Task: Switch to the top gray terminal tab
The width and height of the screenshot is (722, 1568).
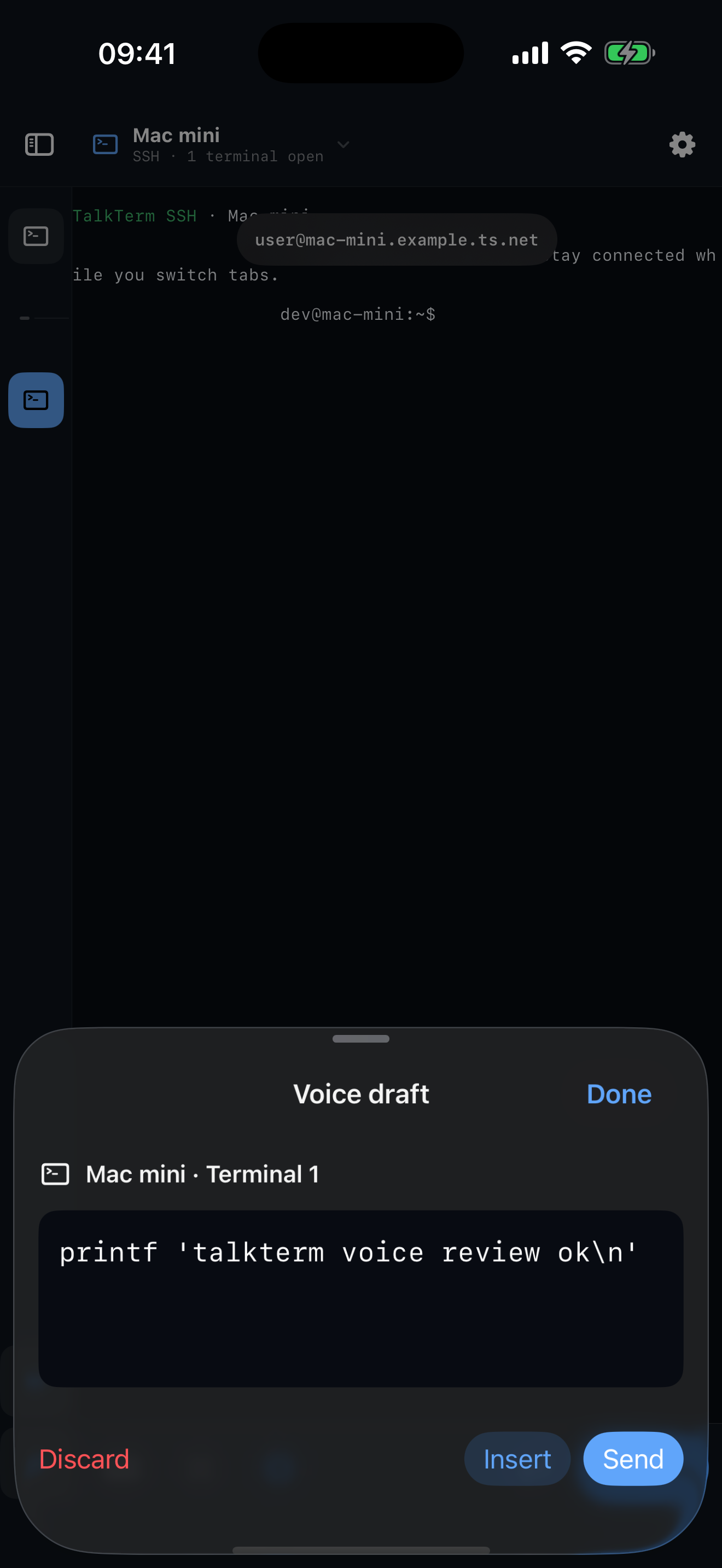Action: (x=36, y=236)
